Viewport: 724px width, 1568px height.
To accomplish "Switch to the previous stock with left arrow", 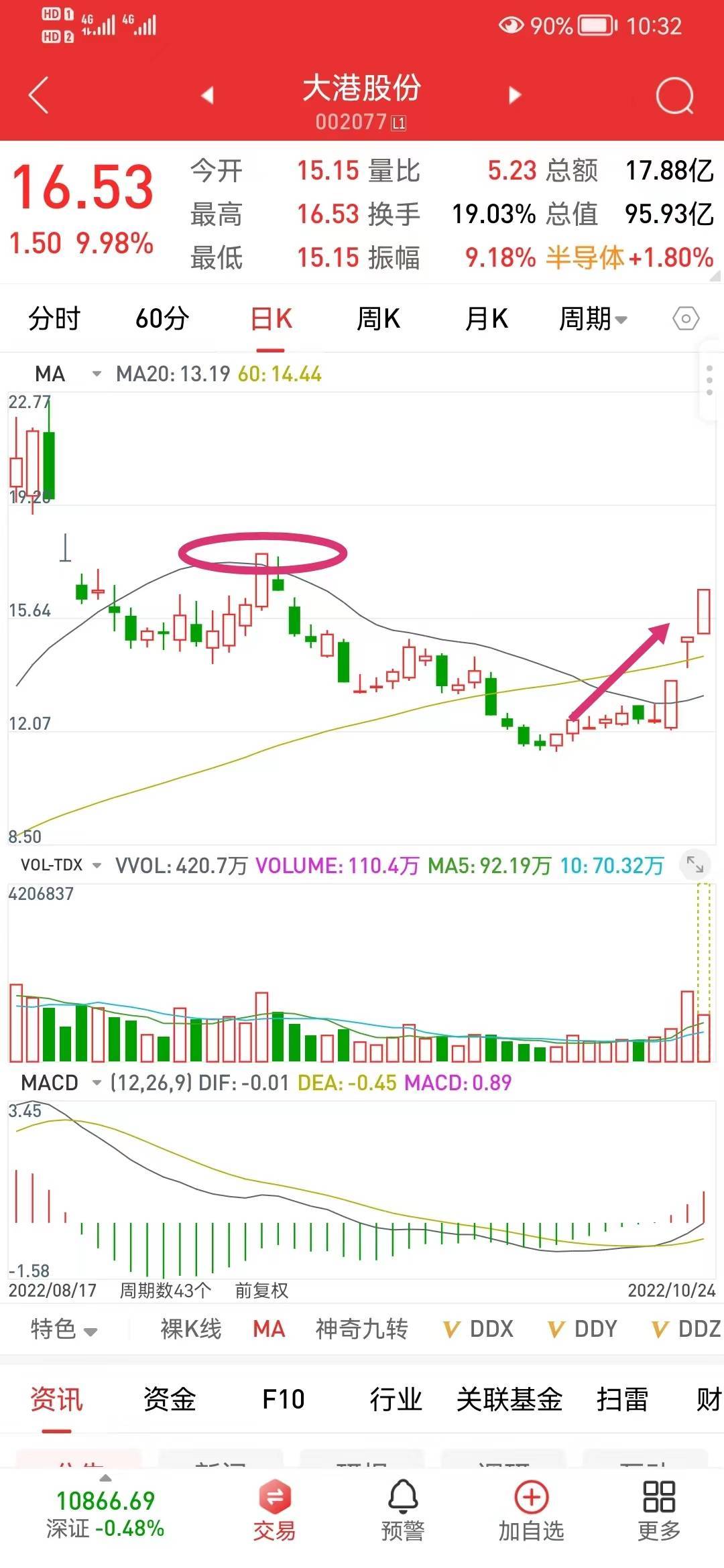I will (x=208, y=95).
